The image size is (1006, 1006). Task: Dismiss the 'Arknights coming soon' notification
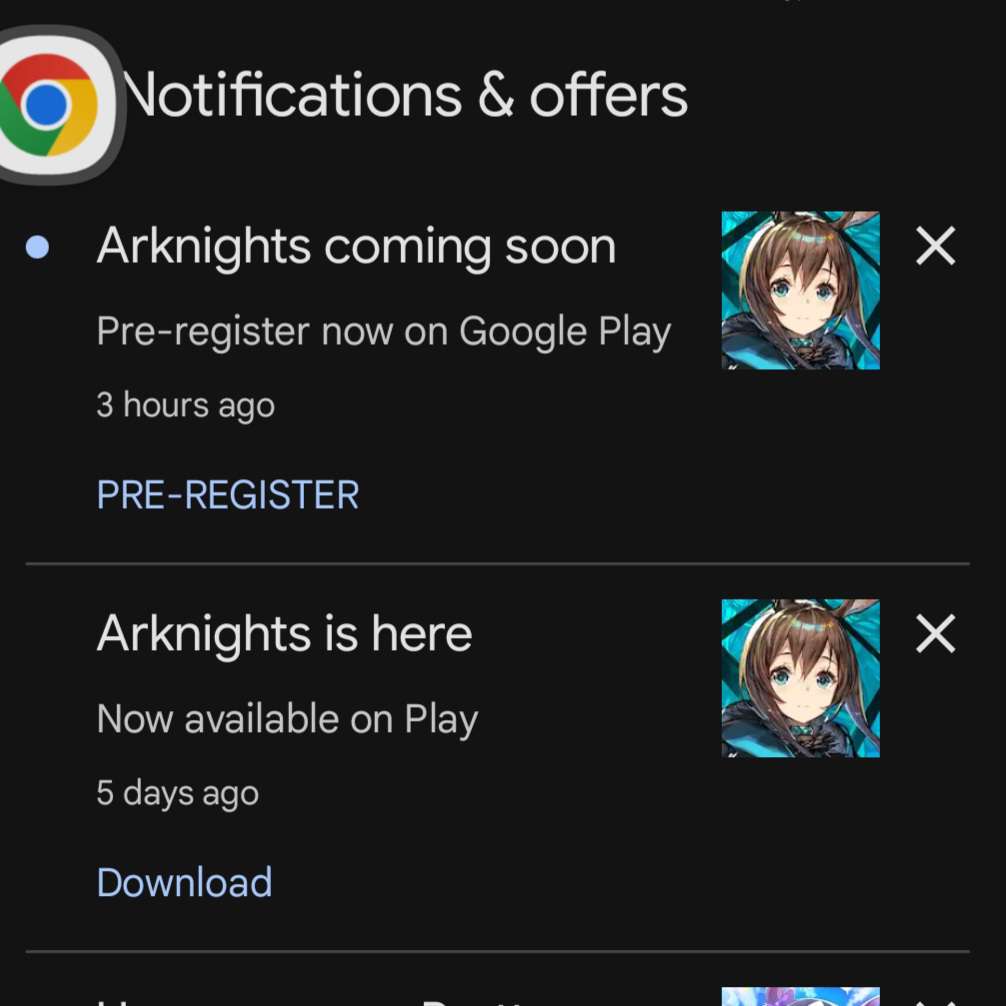point(935,246)
